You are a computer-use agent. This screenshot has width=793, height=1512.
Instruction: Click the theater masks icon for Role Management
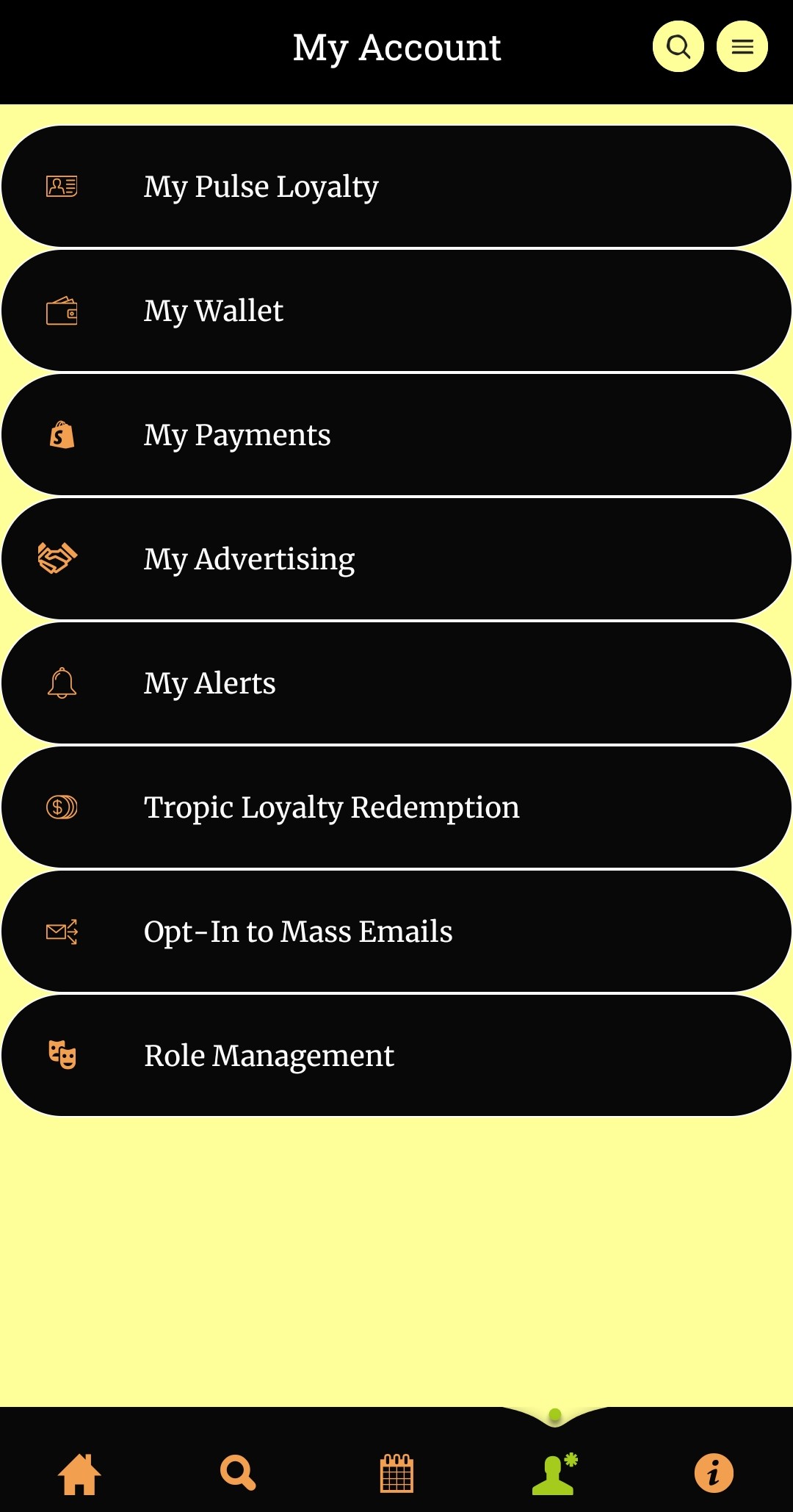(x=62, y=1055)
